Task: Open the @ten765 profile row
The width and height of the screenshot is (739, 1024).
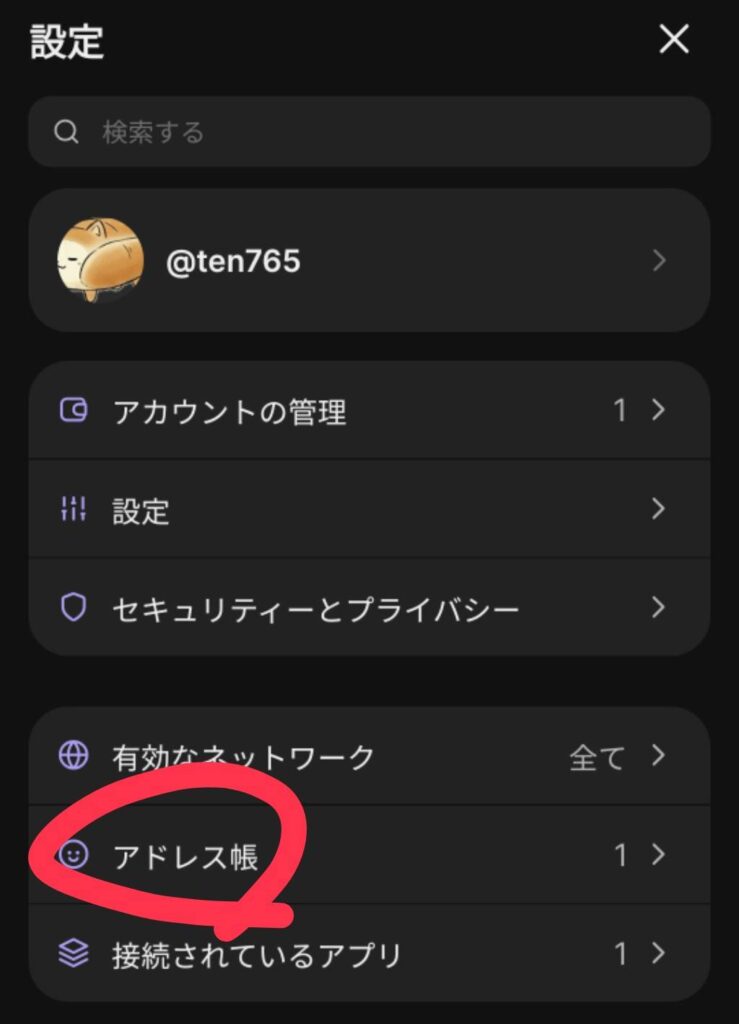Action: [x=369, y=261]
